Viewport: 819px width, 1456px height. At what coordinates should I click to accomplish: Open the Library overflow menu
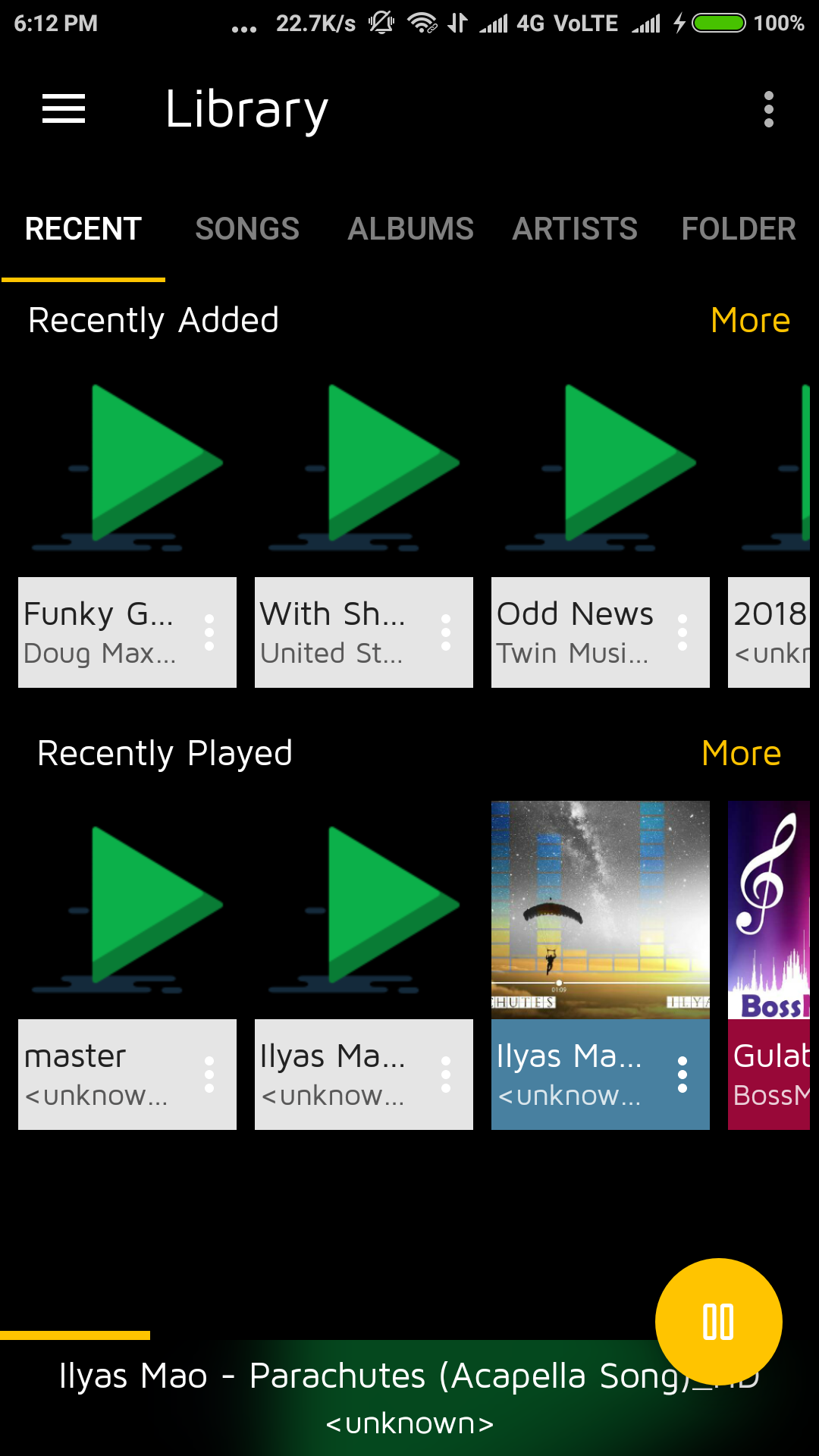[770, 108]
